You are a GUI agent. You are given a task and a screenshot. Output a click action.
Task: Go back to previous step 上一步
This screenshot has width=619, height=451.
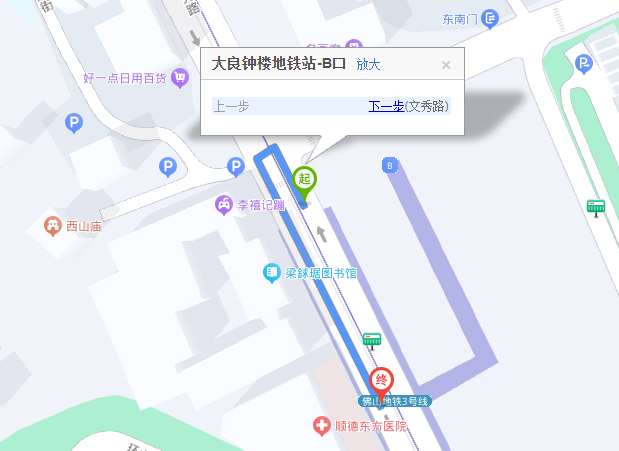click(x=231, y=106)
